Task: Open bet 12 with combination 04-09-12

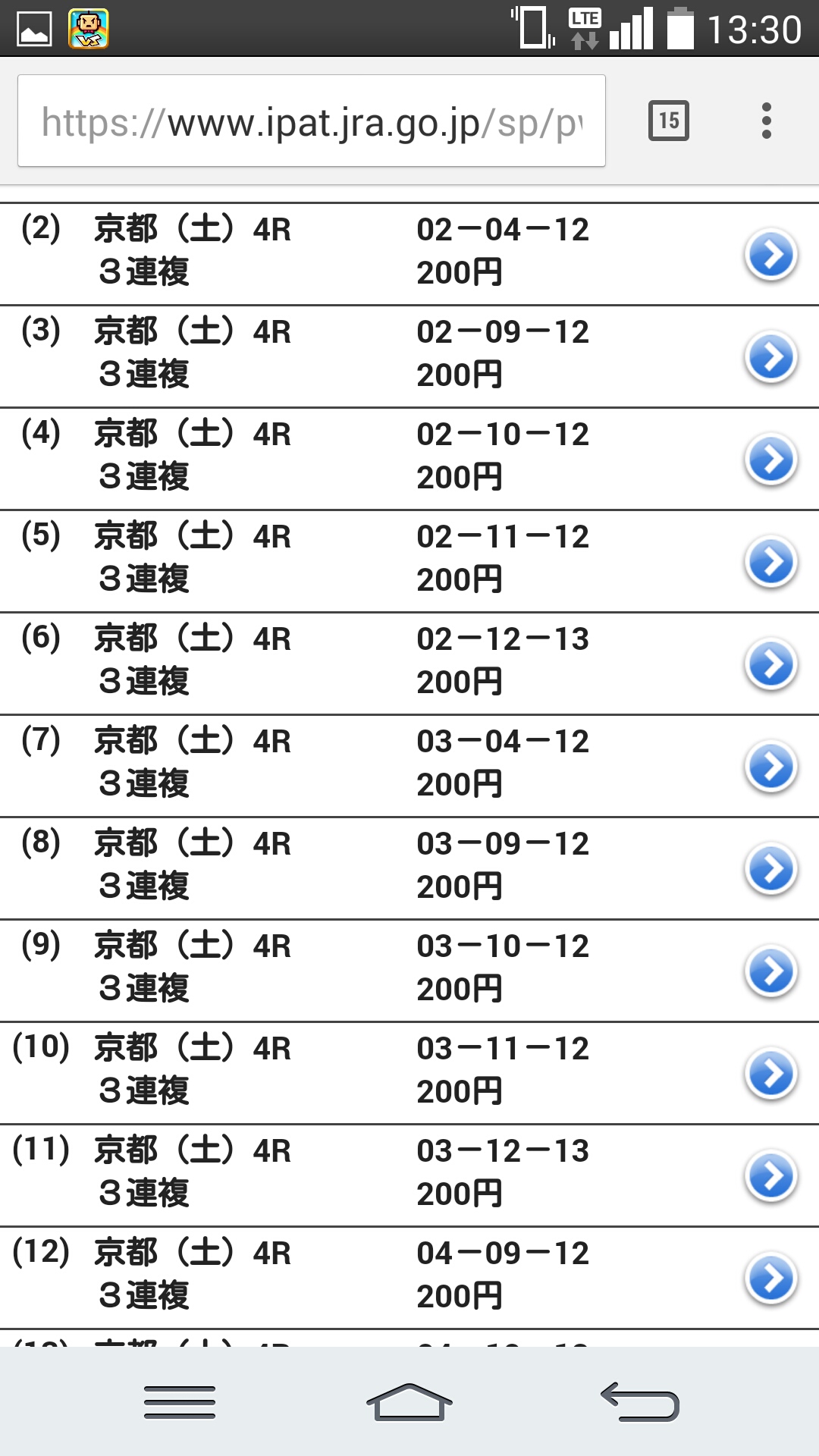Action: [x=771, y=1279]
